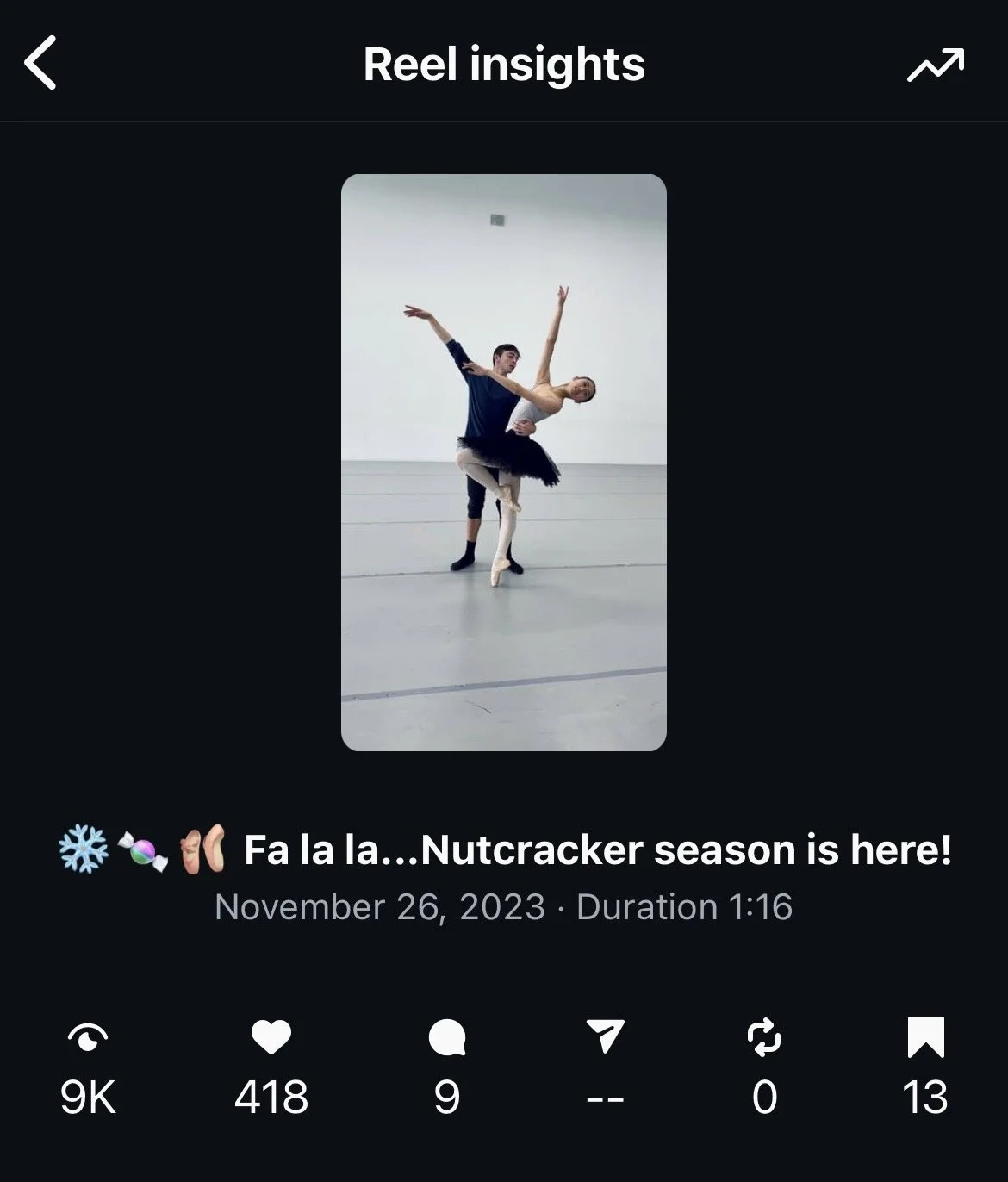Open the trending arrow insights icon
This screenshot has width=1008, height=1182.
[935, 65]
